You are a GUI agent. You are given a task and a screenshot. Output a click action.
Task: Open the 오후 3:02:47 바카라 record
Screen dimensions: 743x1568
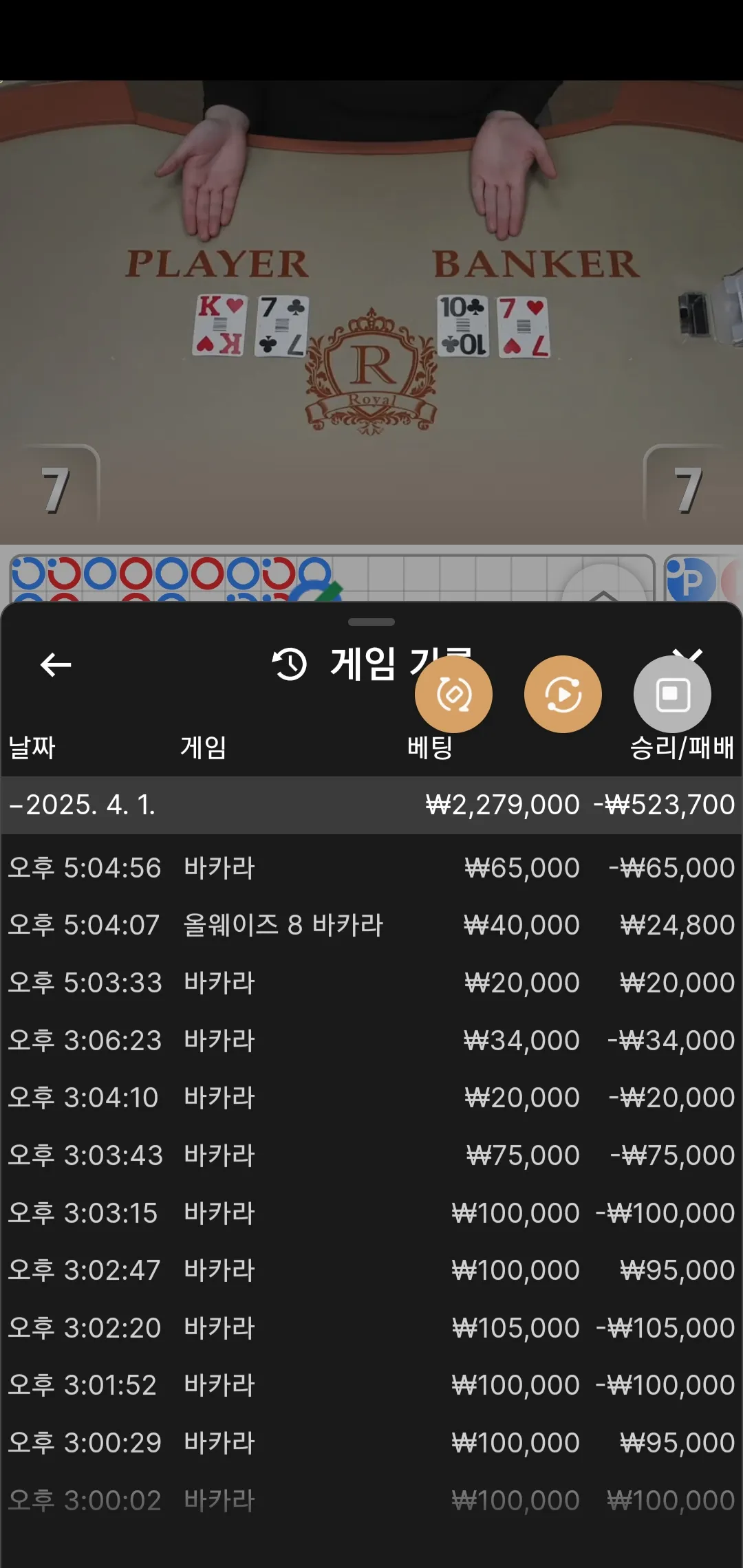371,1270
